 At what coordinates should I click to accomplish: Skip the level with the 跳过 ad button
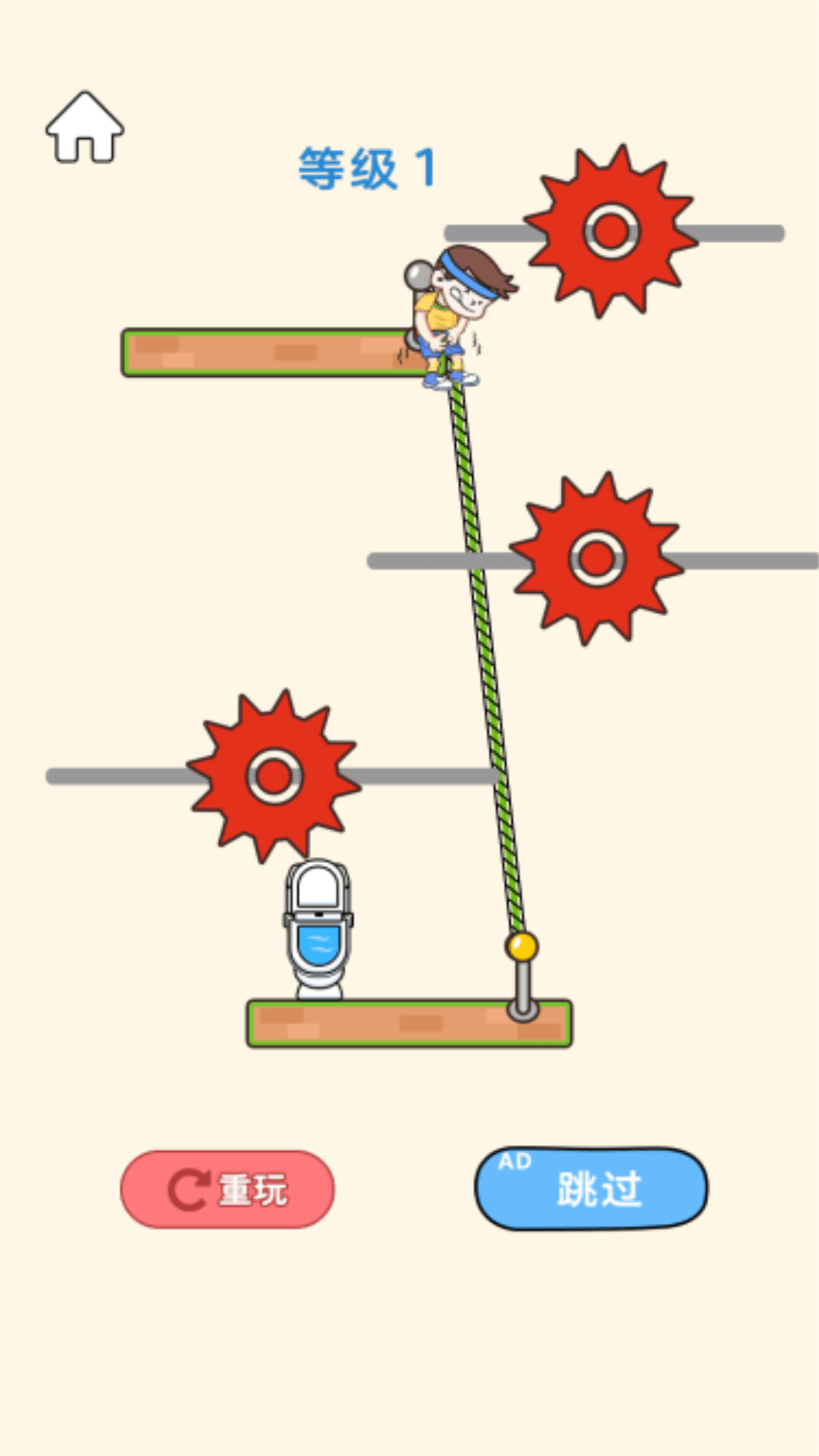point(591,1188)
